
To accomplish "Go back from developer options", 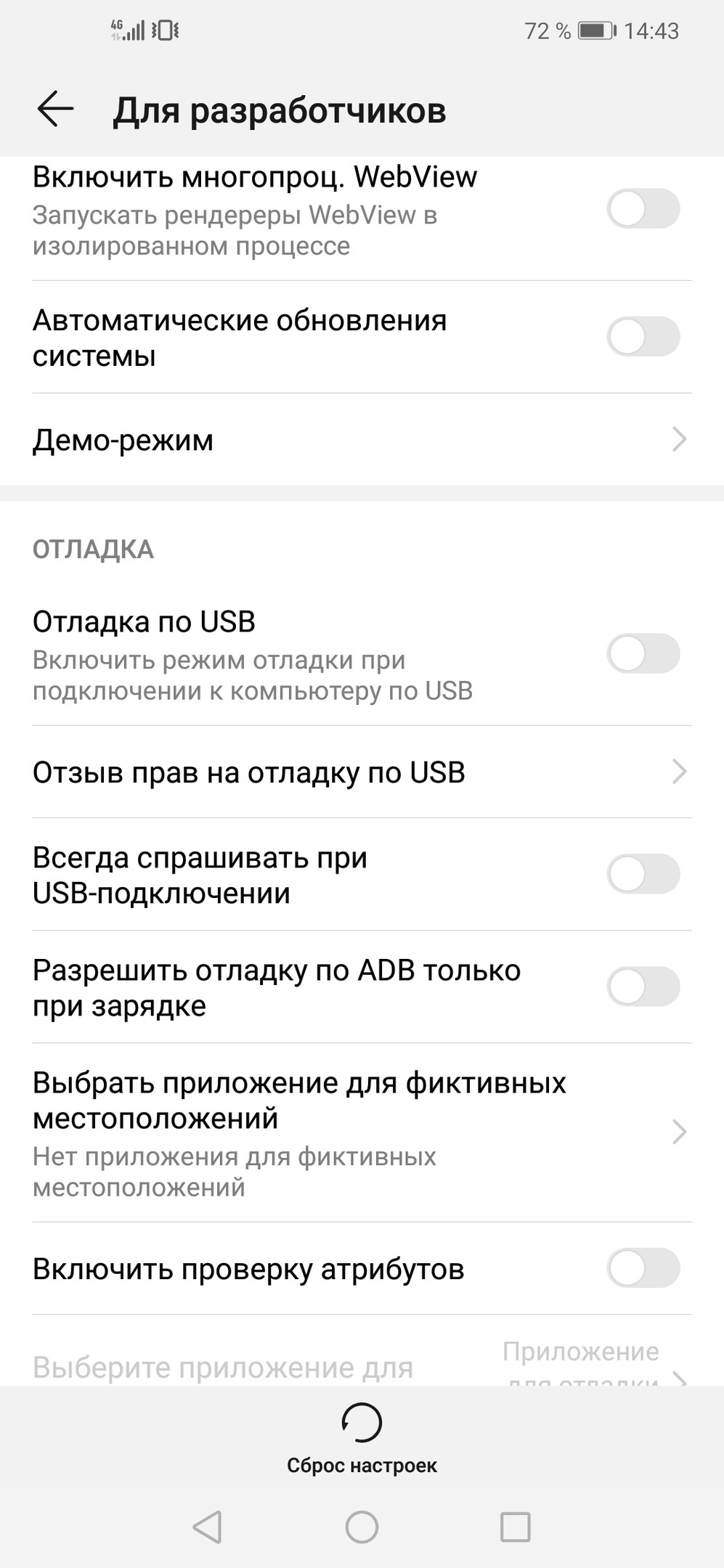I will (x=55, y=110).
